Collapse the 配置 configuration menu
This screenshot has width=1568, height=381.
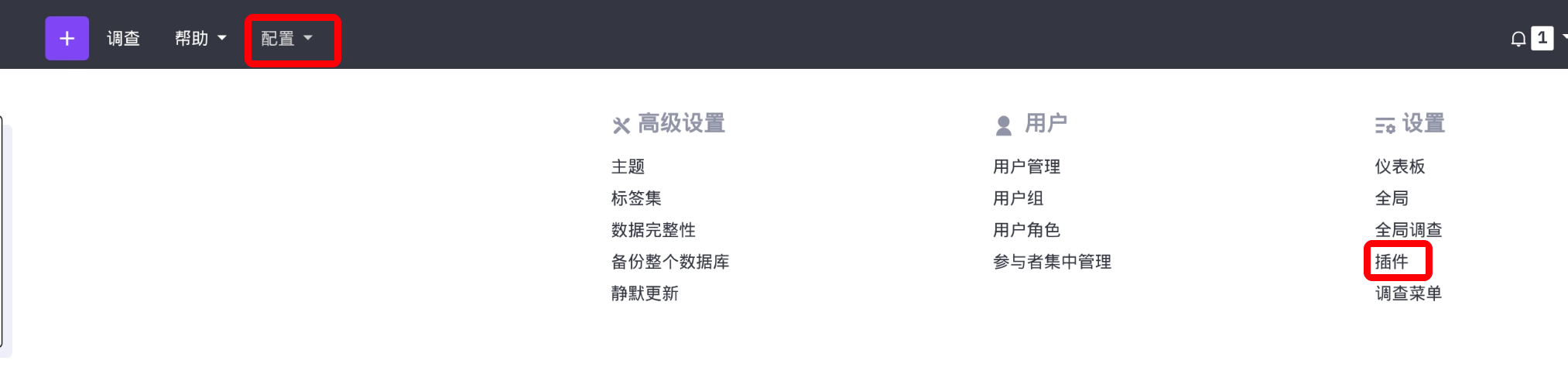pos(286,38)
